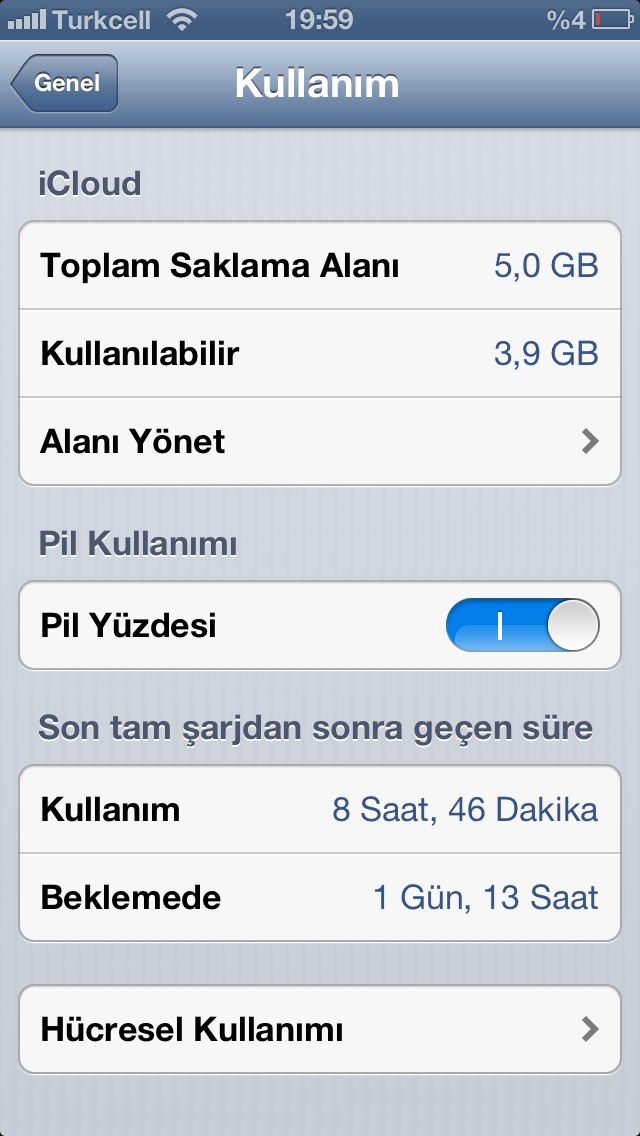This screenshot has width=640, height=1136.
Task: Turn off the Pil Yüzdesi switch
Action: tap(522, 627)
